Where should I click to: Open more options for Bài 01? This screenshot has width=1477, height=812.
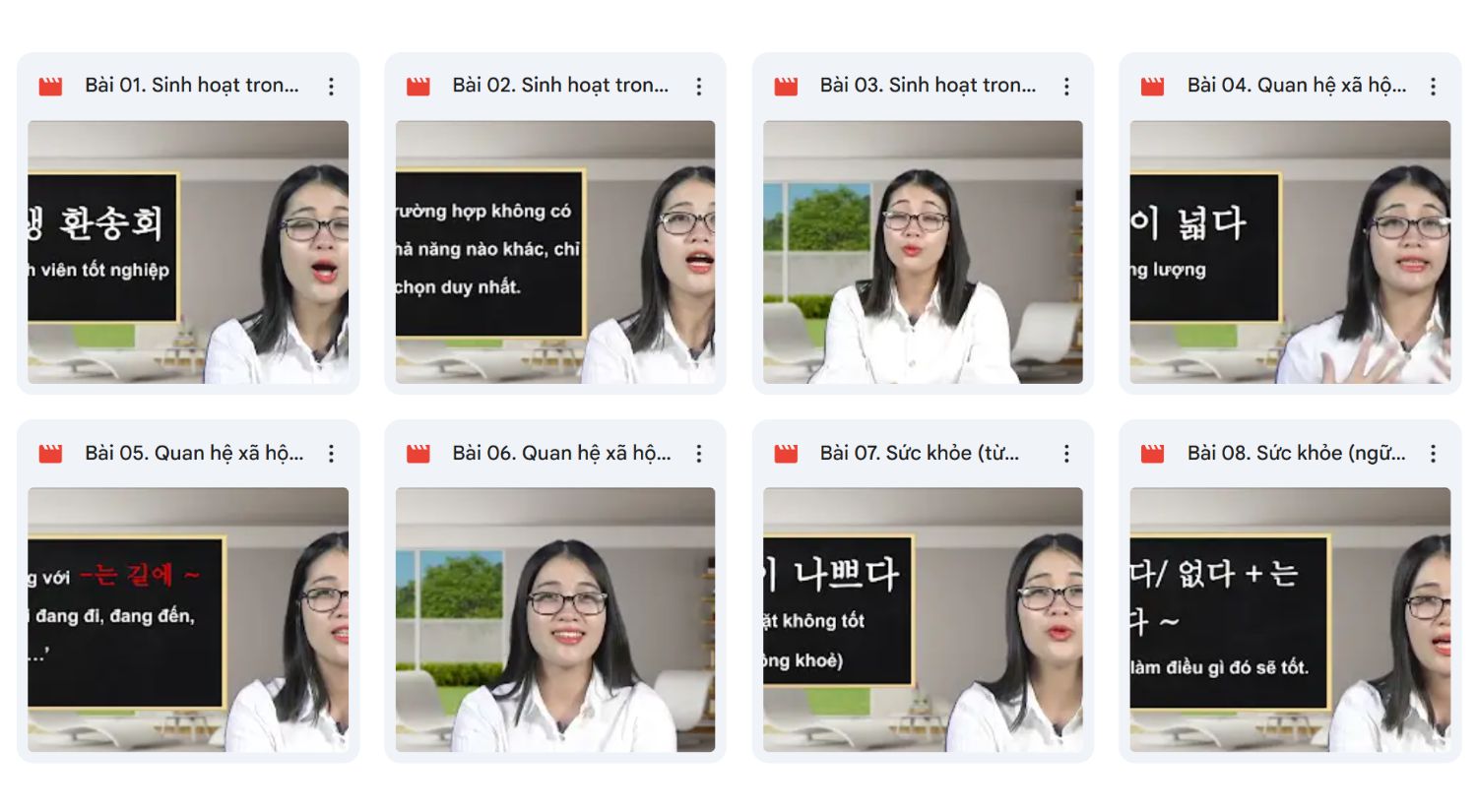pyautogui.click(x=332, y=87)
